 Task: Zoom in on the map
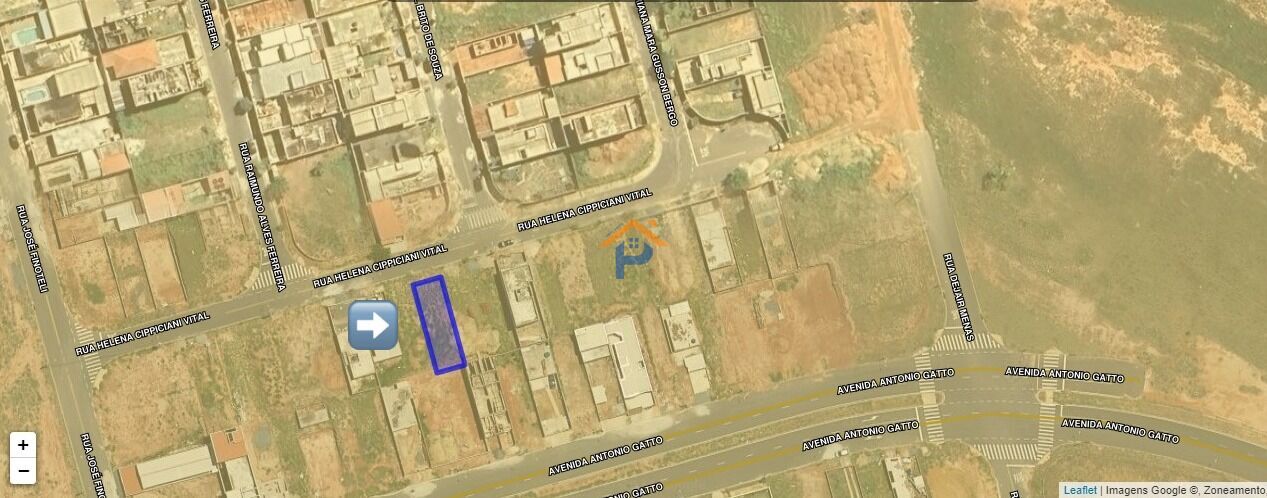tap(23, 445)
